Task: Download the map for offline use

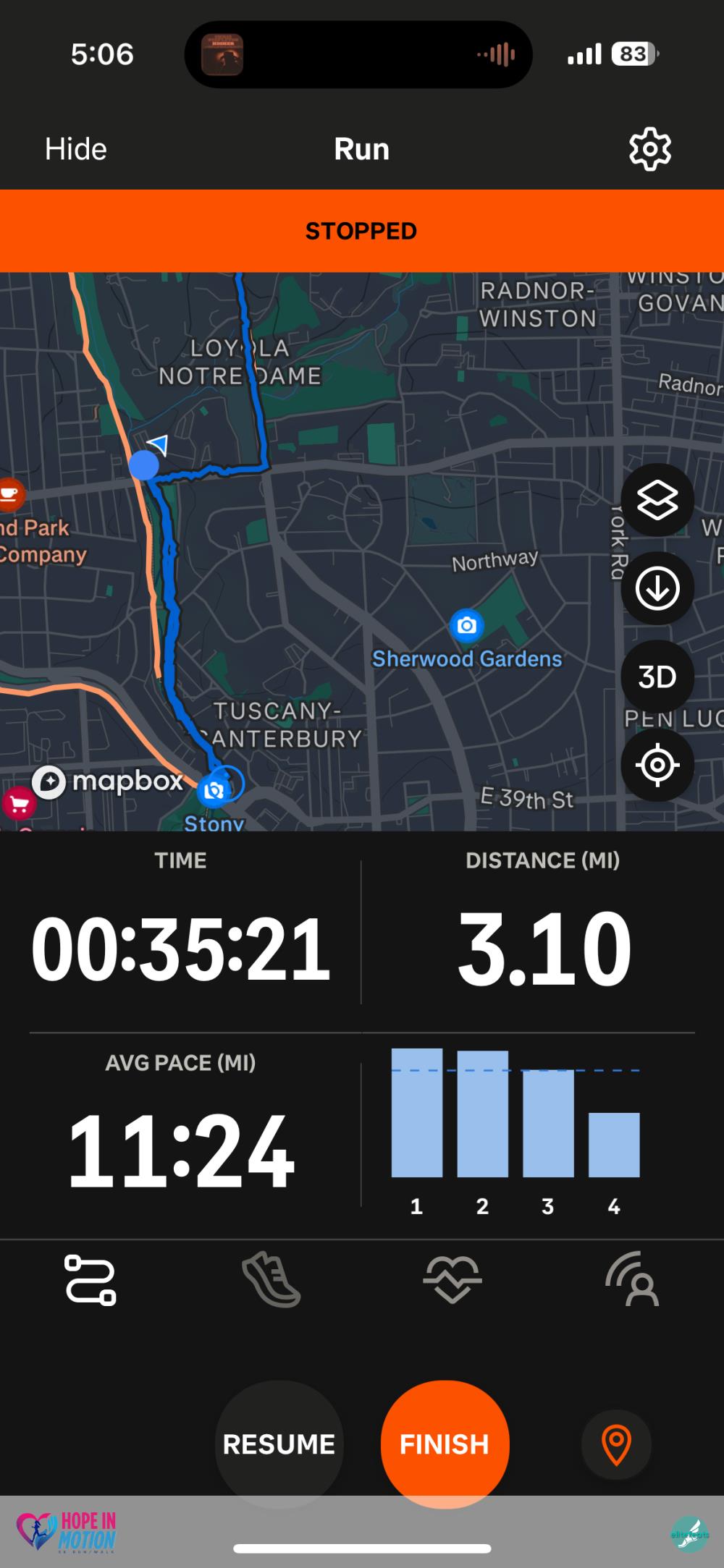Action: (657, 588)
